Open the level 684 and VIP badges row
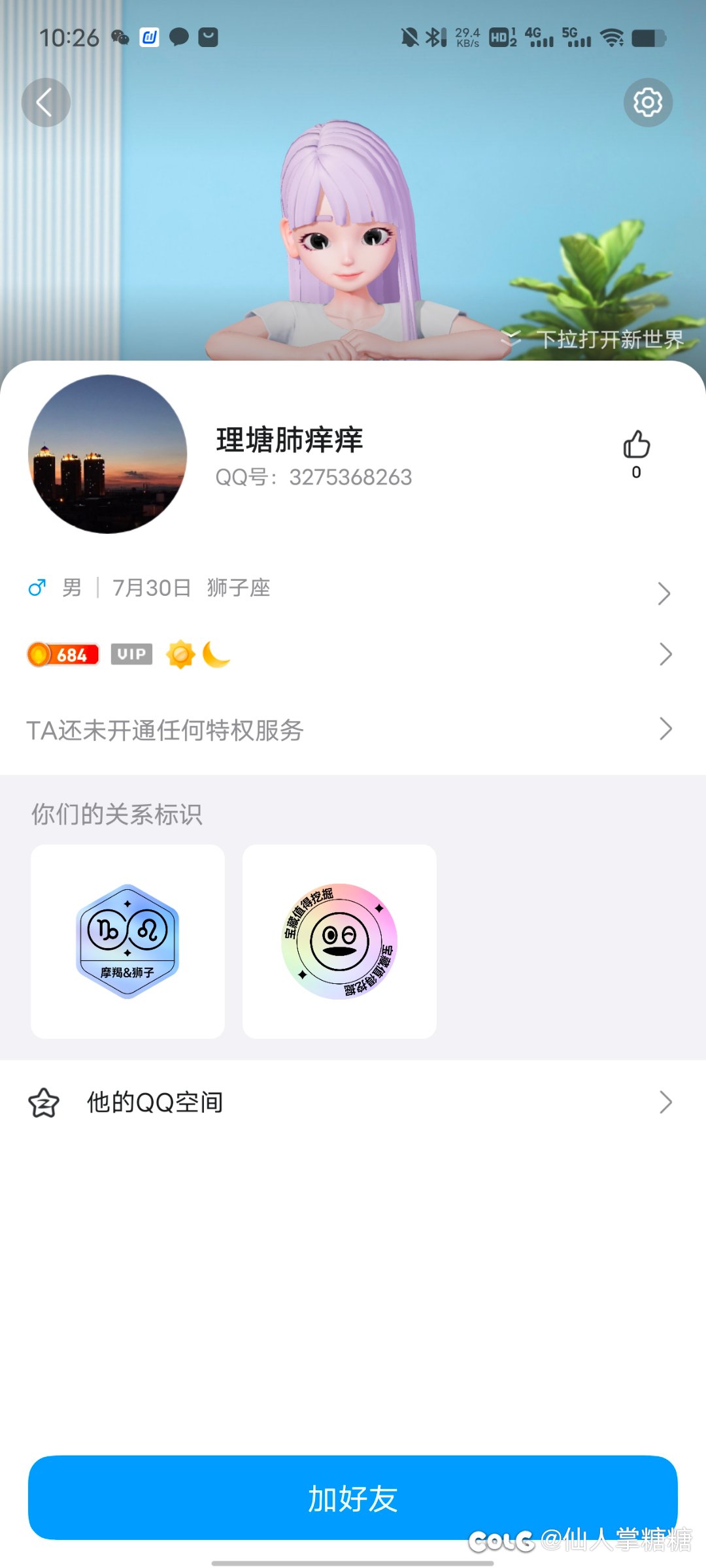Screen dimensions: 706x1568 353,655
